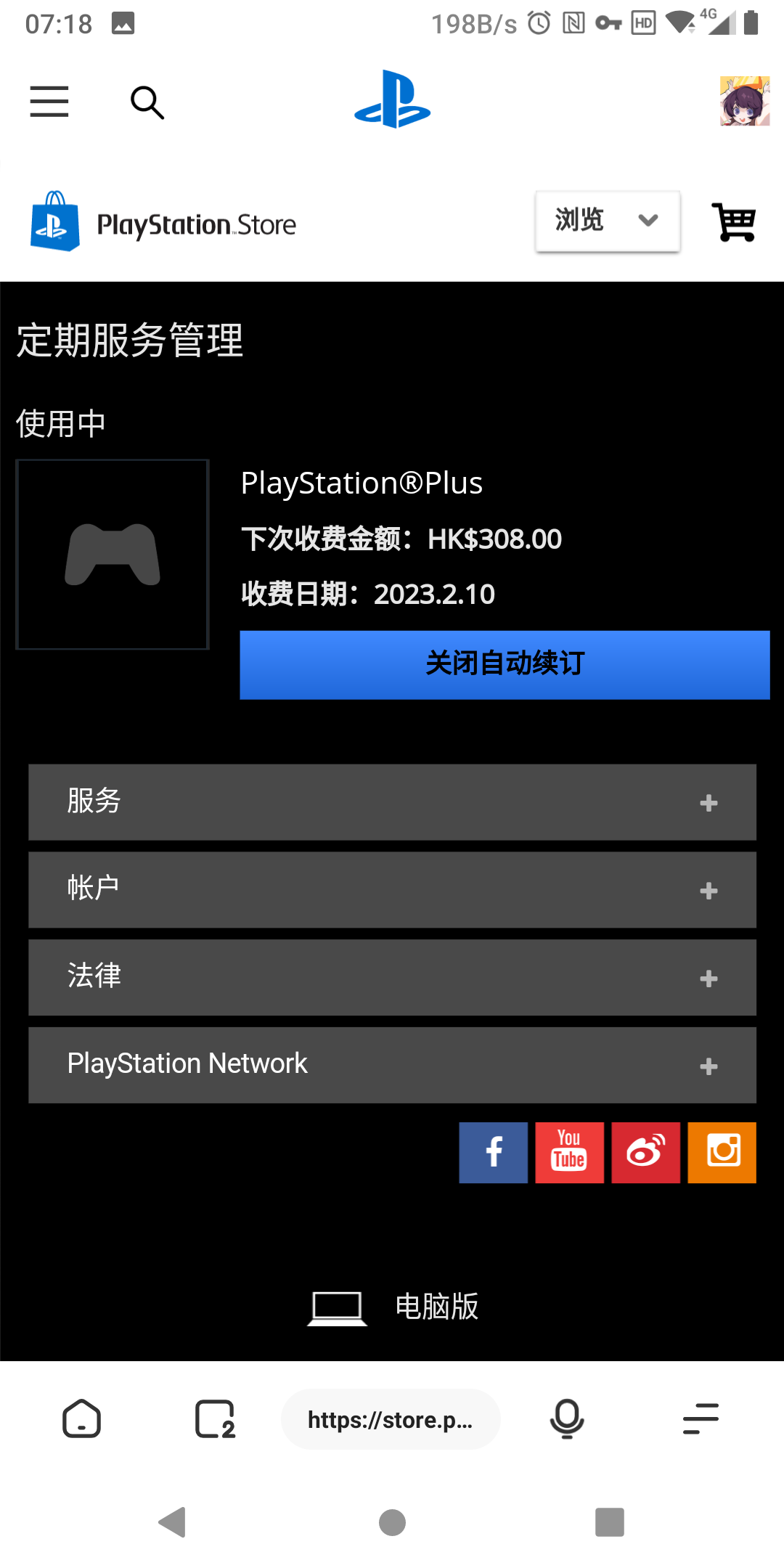Open the Instagram link
Image resolution: width=784 pixels, height=1568 pixels.
click(x=722, y=1153)
